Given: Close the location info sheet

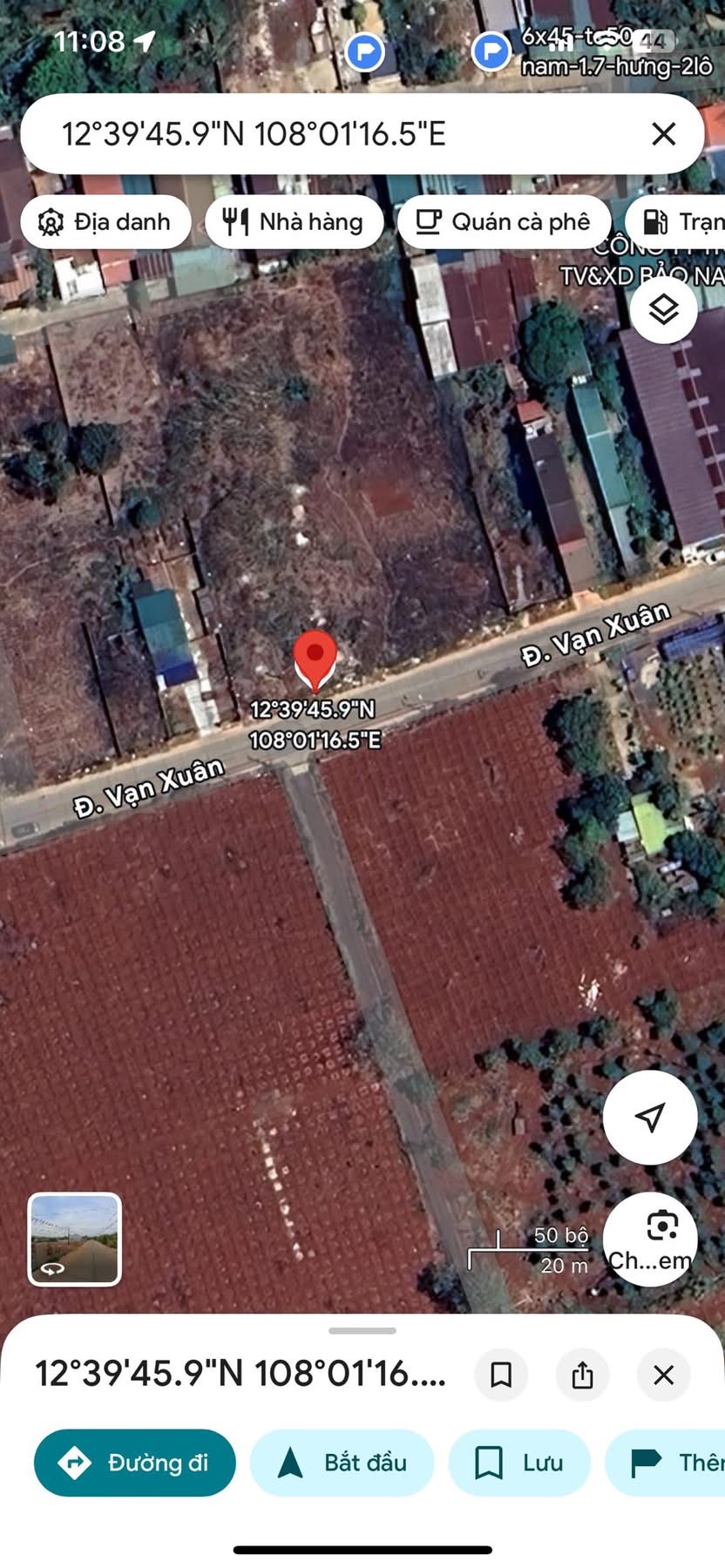Looking at the screenshot, I should (x=663, y=1375).
